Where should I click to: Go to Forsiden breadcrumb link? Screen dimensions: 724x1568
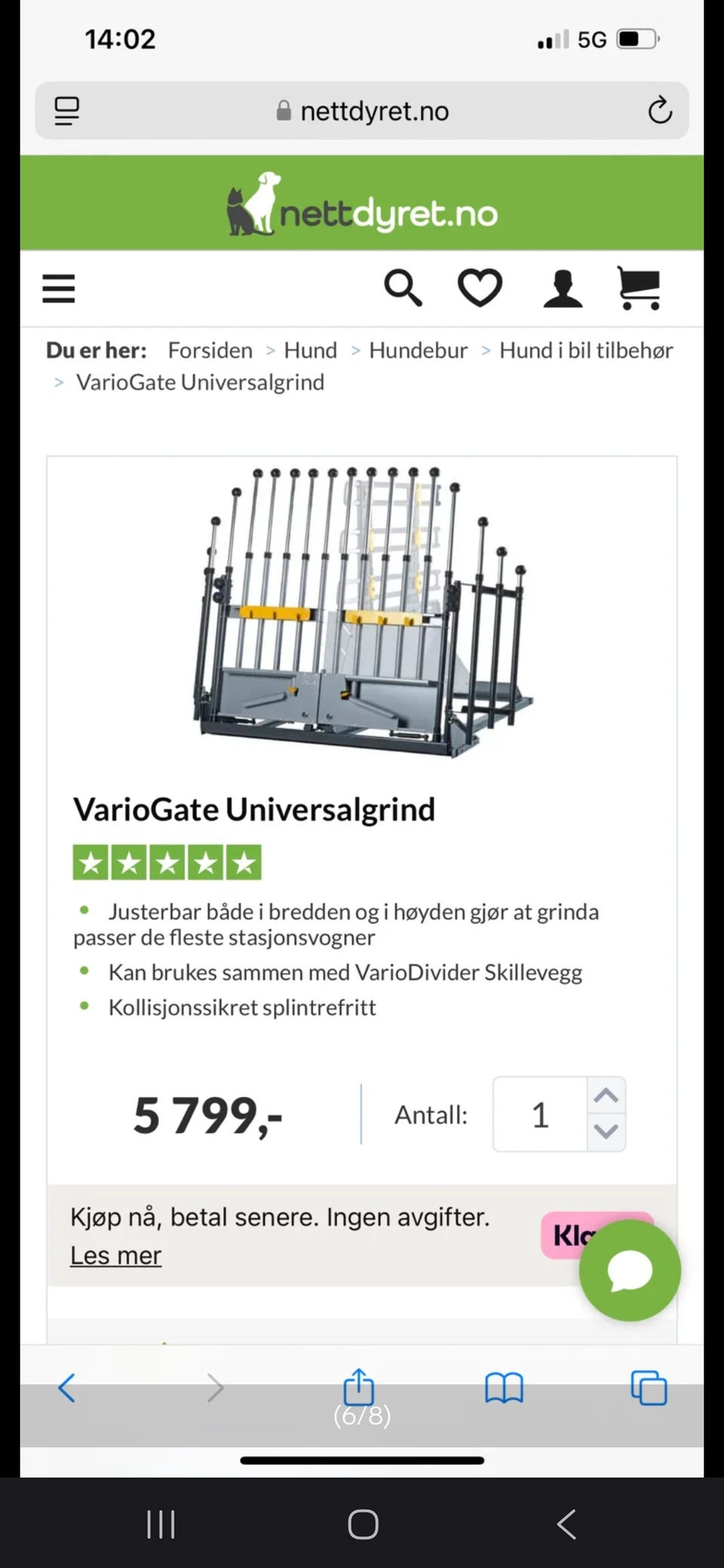coord(210,350)
